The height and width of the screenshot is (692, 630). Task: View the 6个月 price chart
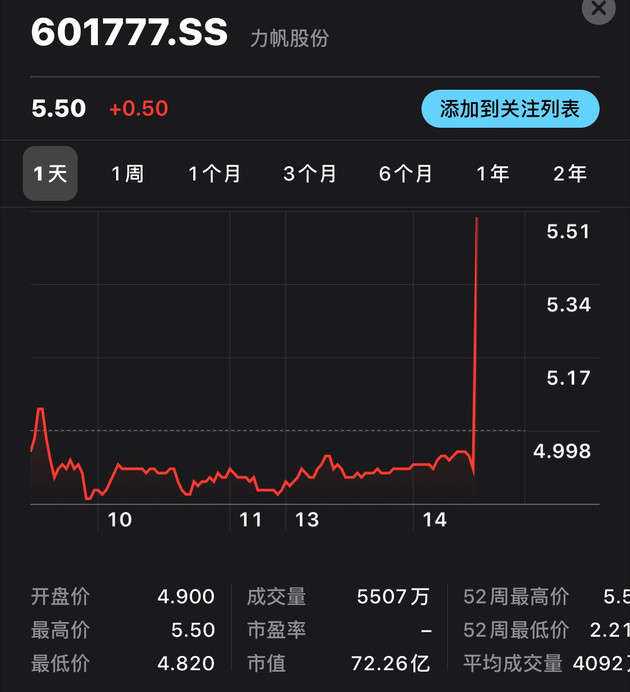[405, 174]
